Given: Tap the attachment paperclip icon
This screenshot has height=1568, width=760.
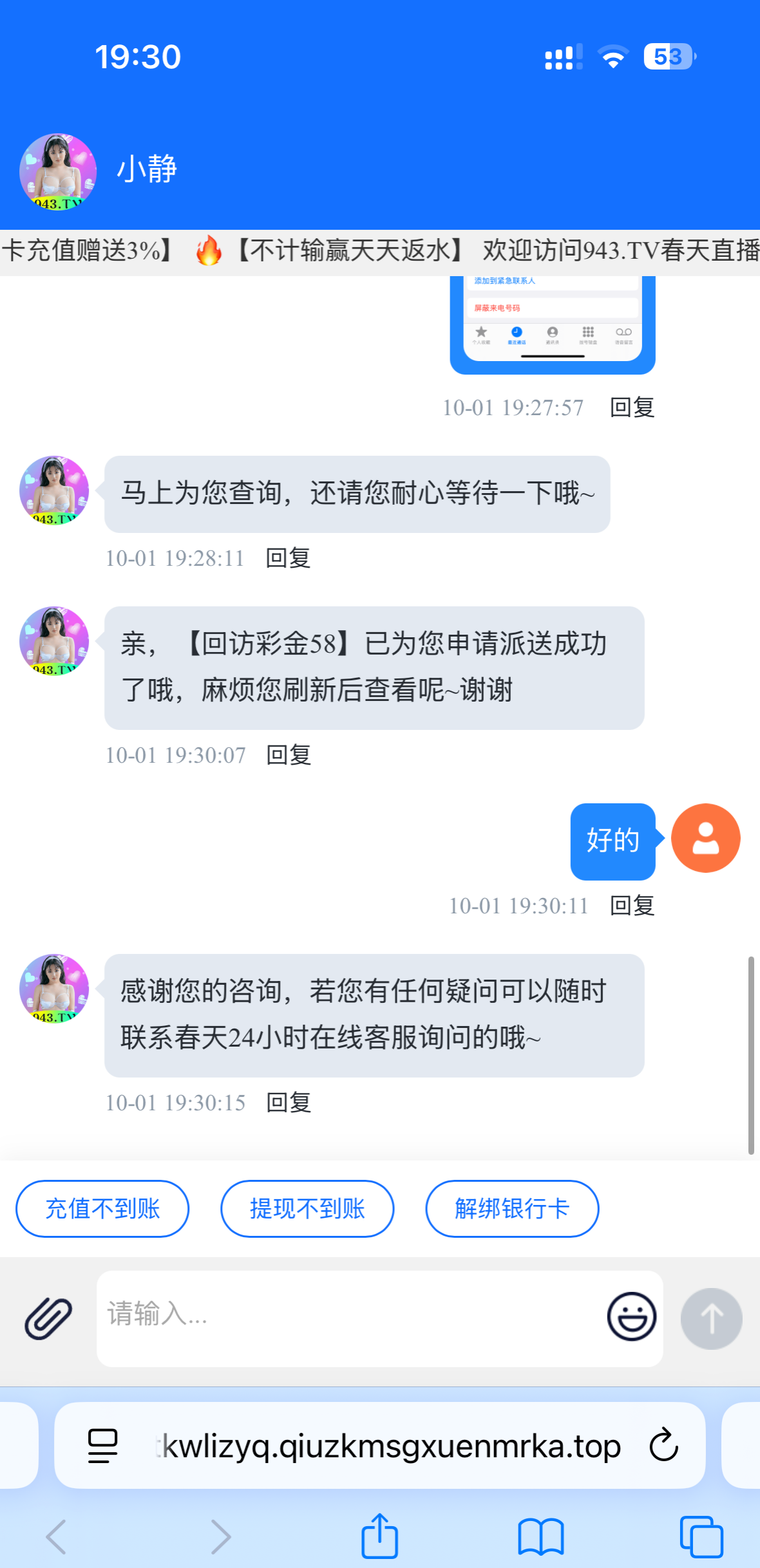Looking at the screenshot, I should pyautogui.click(x=48, y=1318).
